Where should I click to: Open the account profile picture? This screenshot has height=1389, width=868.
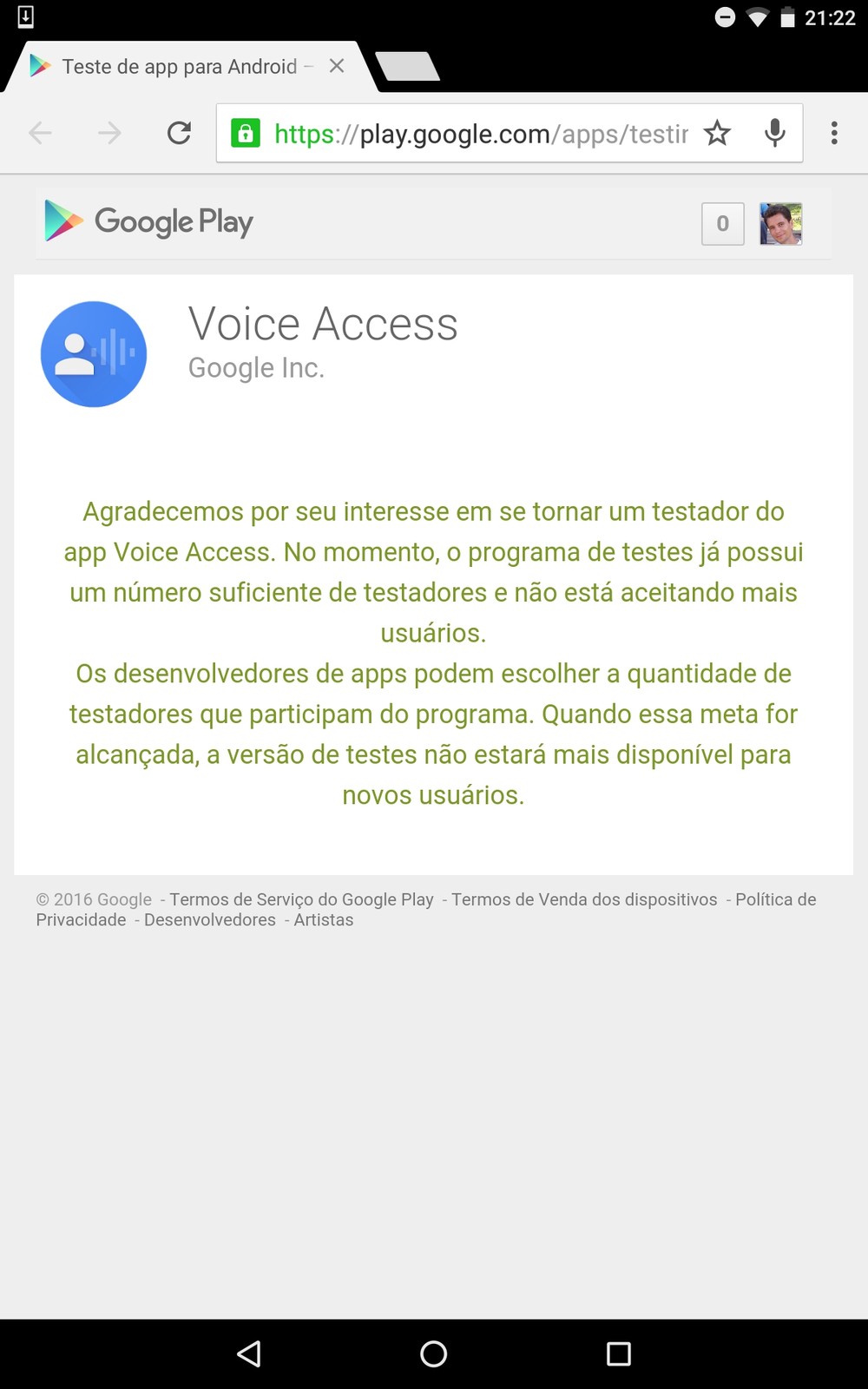tap(780, 224)
